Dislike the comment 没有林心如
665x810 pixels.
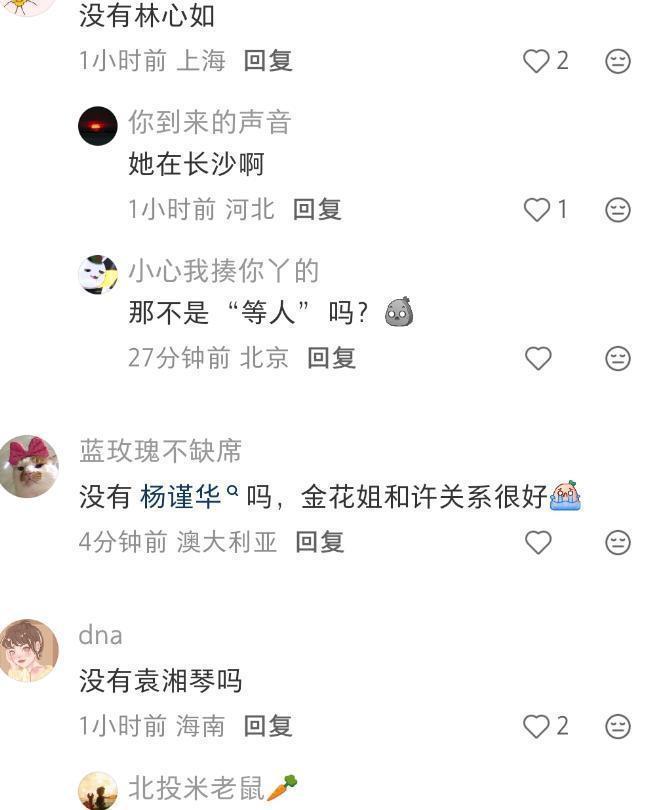pos(618,61)
